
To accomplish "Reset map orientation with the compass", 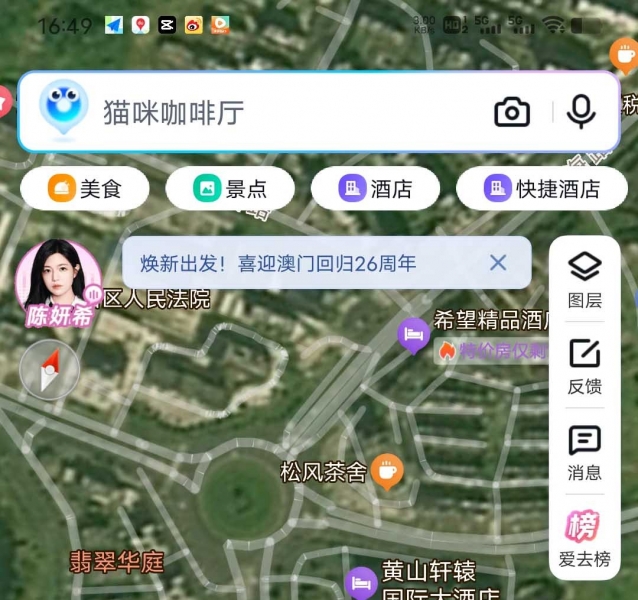I will click(x=49, y=371).
